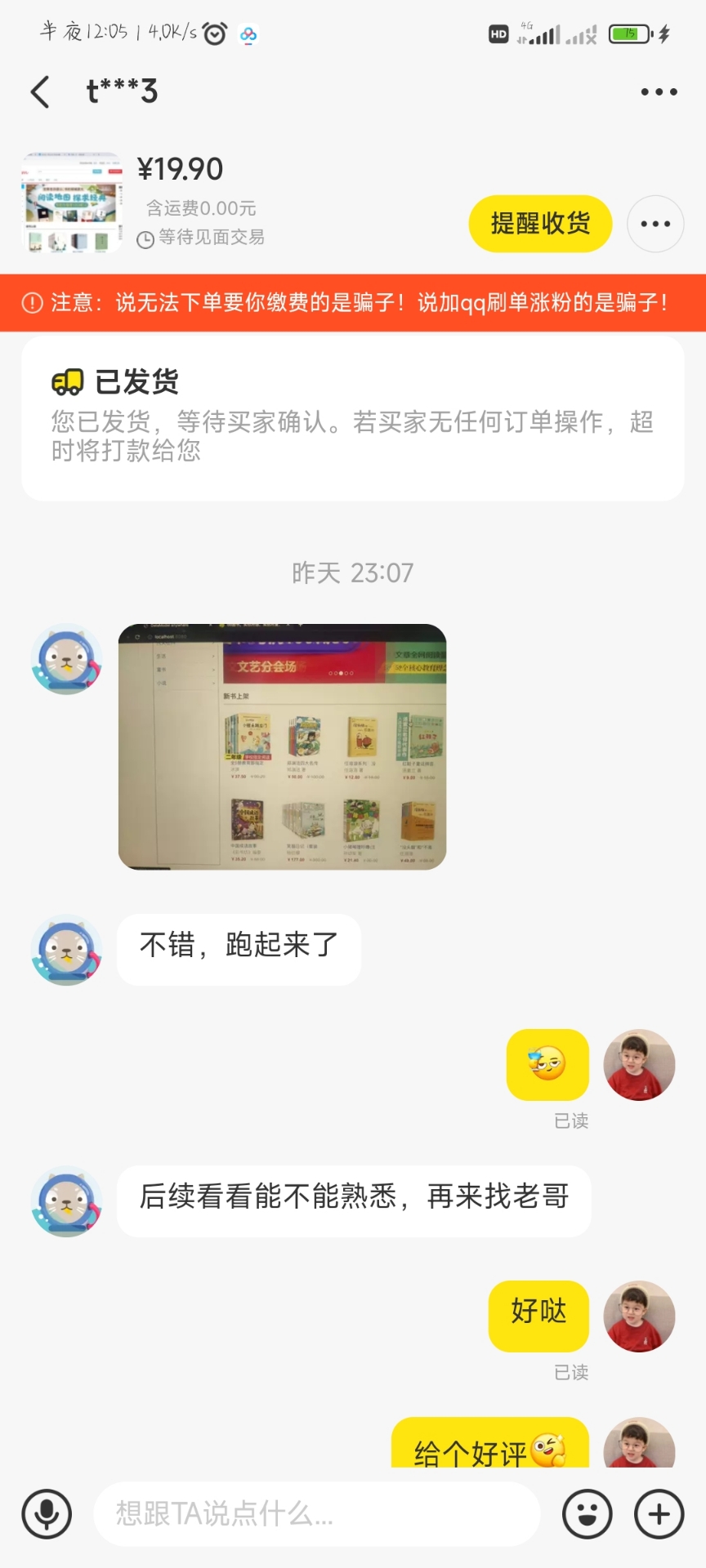View the bookstore screenshot sent in chat
The image size is (706, 1568).
[x=282, y=746]
